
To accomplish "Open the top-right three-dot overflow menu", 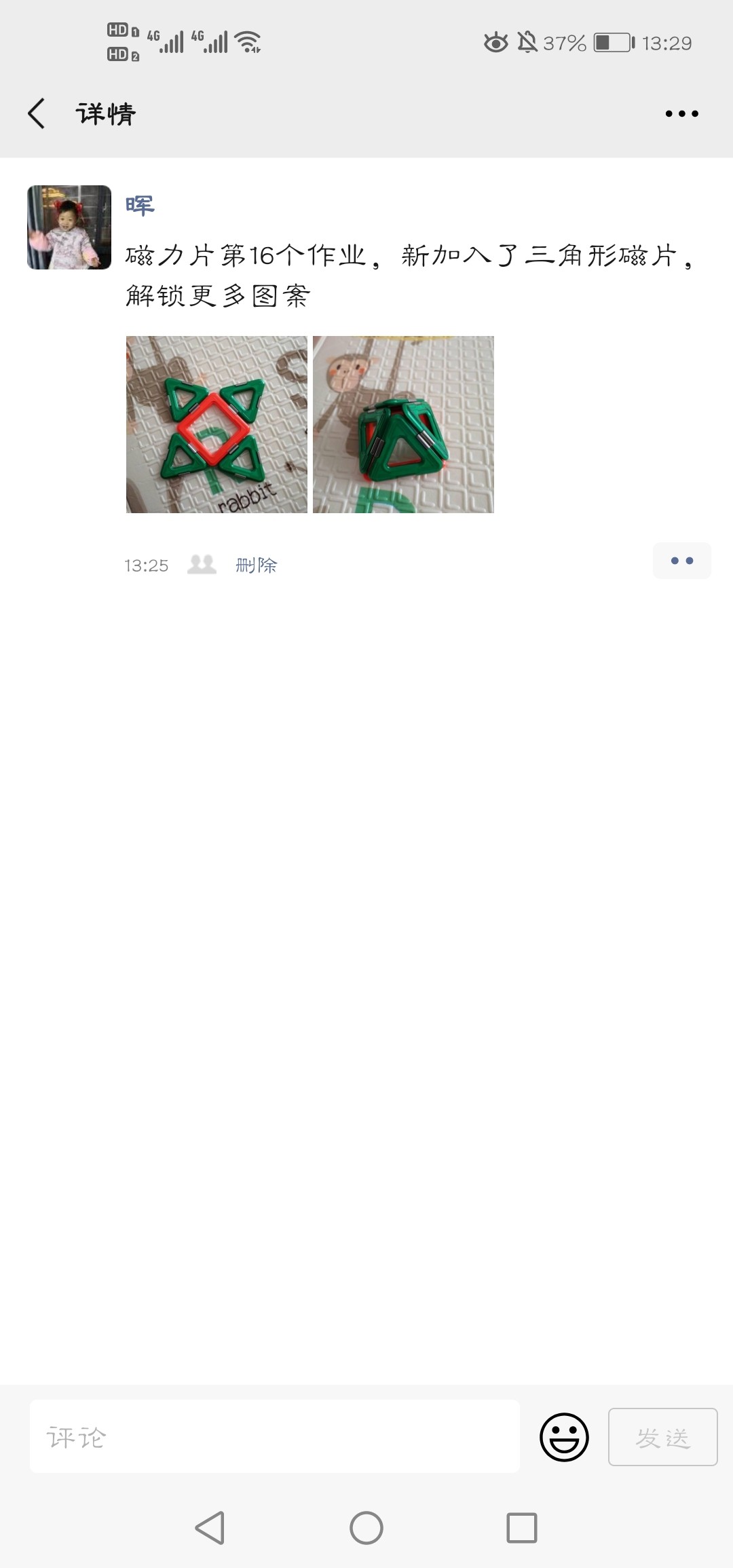I will click(x=681, y=113).
